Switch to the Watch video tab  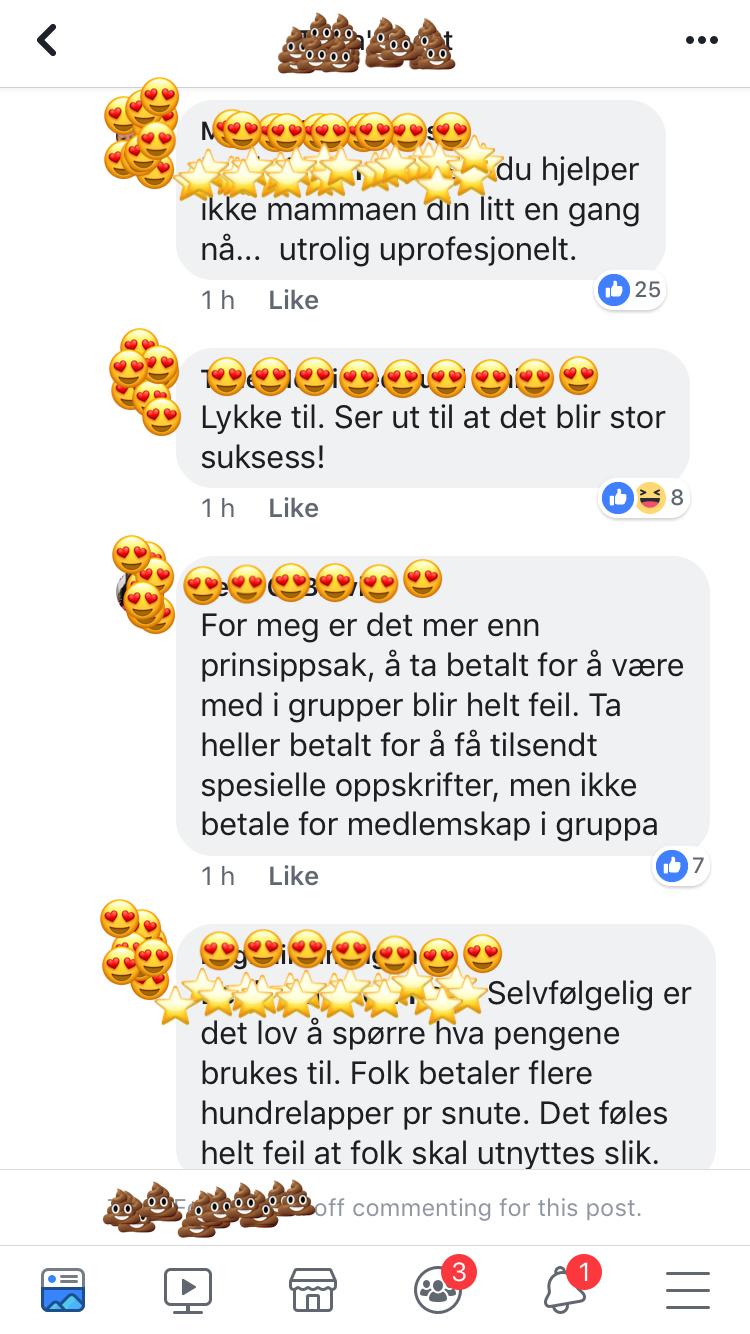point(188,1290)
